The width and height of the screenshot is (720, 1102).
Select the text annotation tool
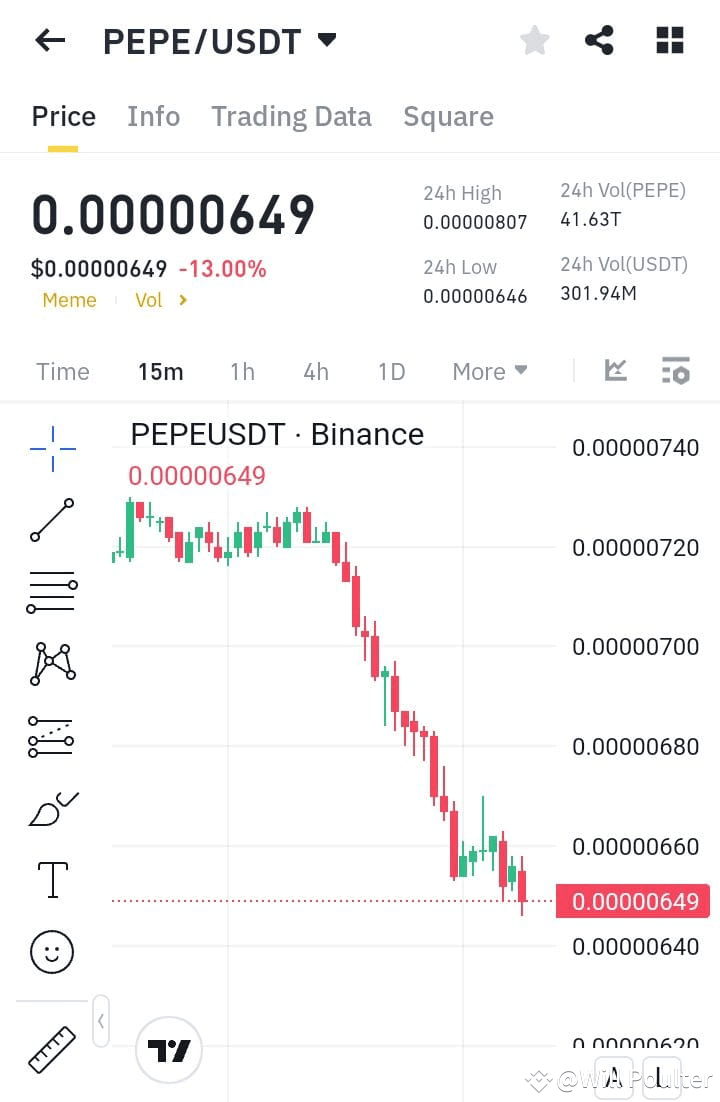(51, 880)
